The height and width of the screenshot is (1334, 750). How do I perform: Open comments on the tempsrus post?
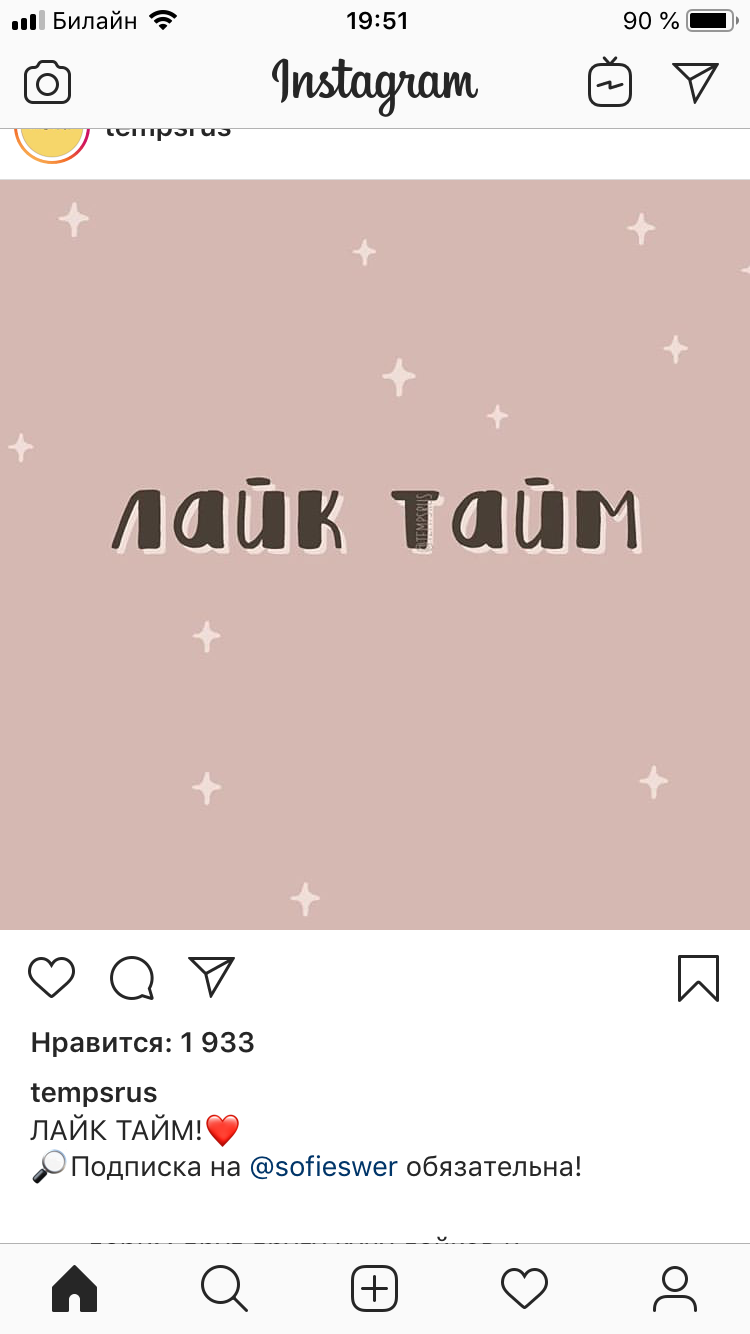click(132, 978)
